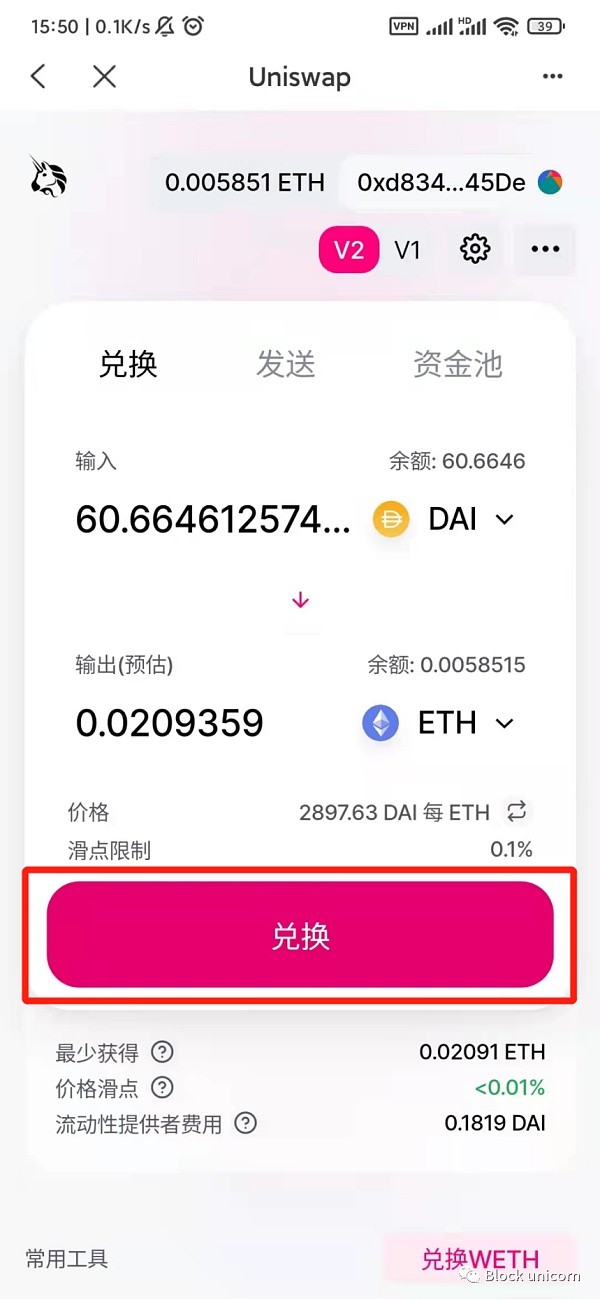Expand the ETH token selector

(x=438, y=723)
